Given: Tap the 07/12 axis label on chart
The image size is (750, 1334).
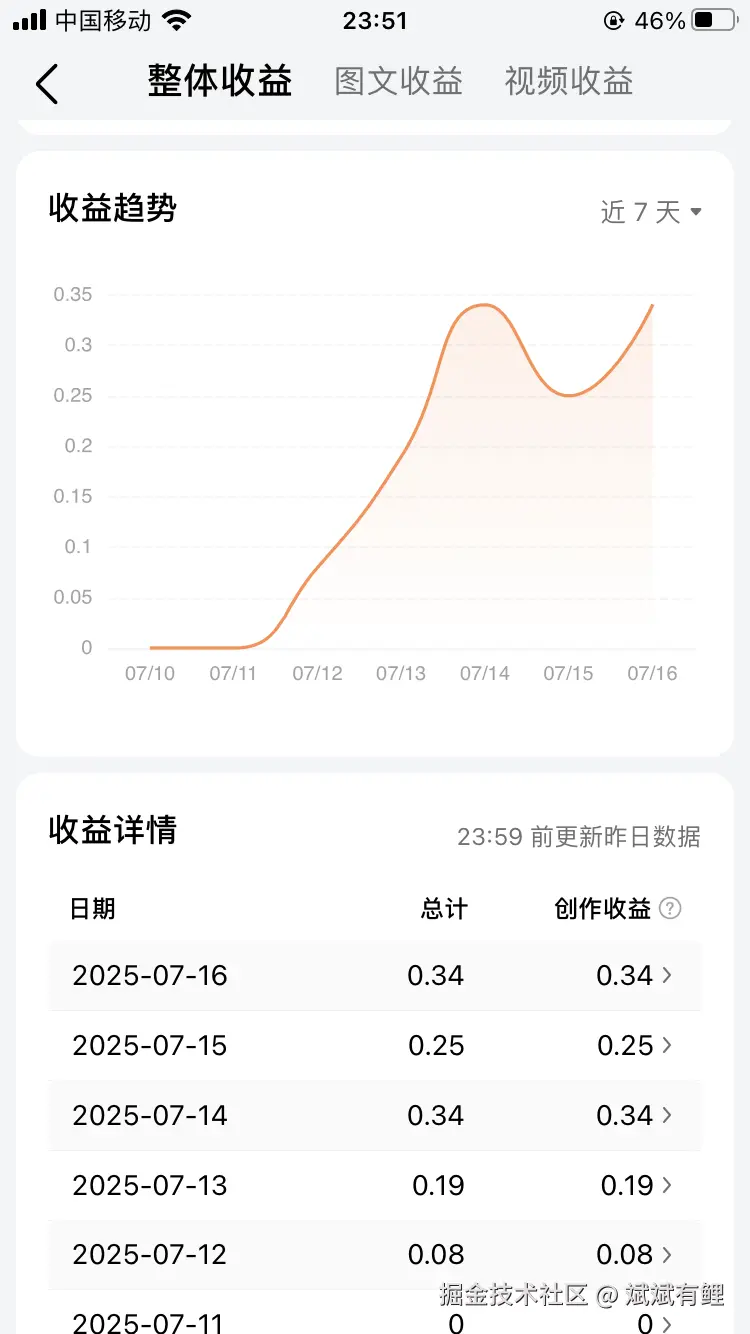Looking at the screenshot, I should tap(317, 673).
